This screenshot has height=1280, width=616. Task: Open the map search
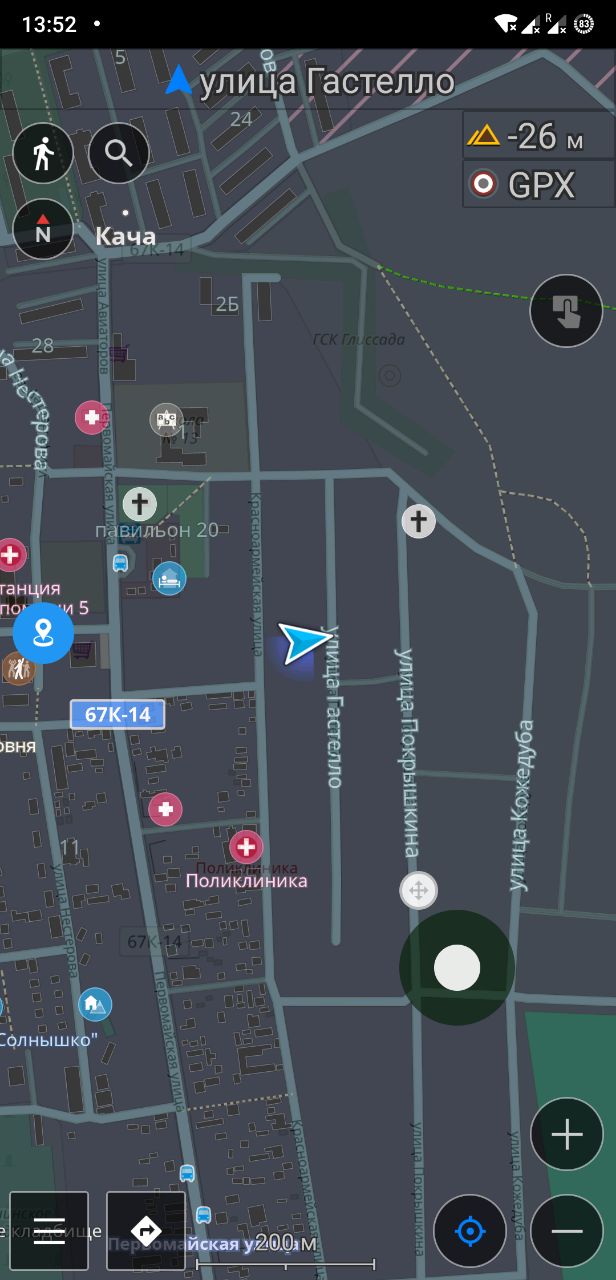coord(119,154)
